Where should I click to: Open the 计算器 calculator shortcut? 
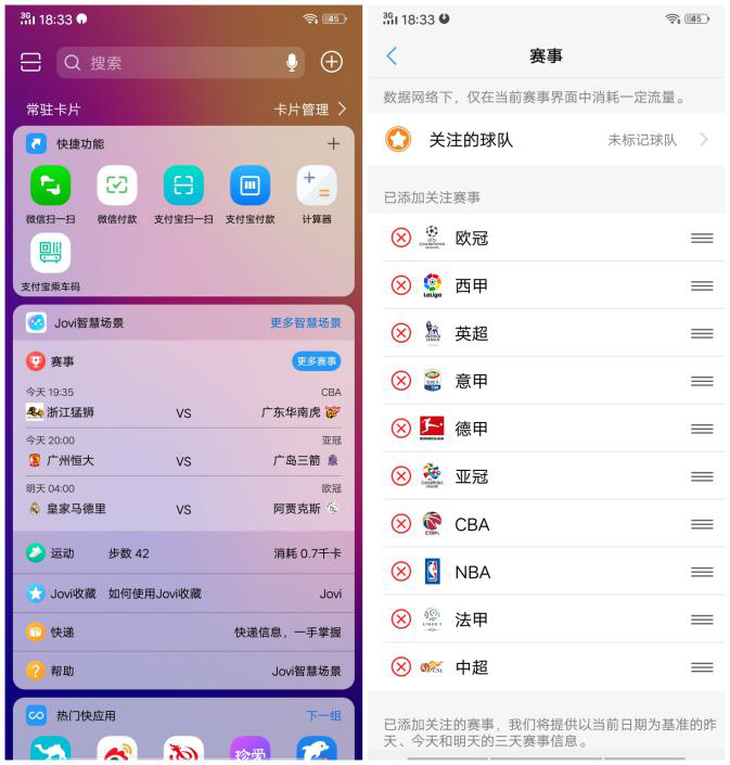click(316, 195)
